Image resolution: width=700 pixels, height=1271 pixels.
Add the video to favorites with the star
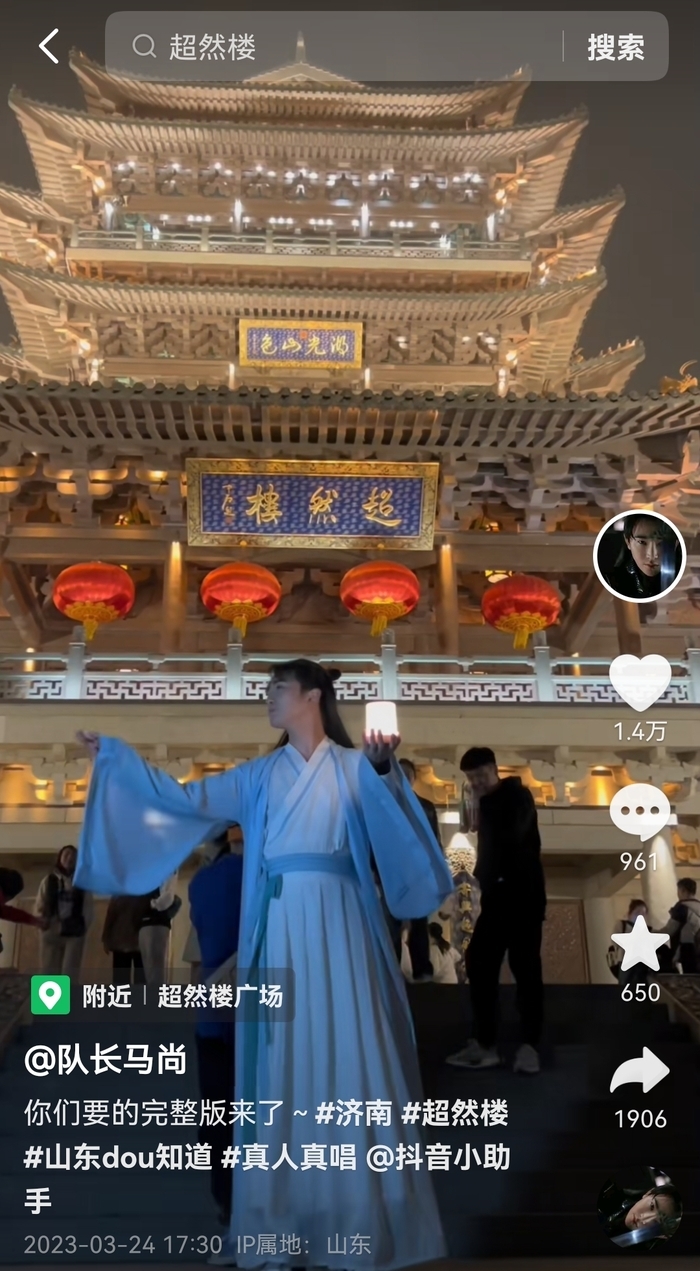pyautogui.click(x=640, y=943)
